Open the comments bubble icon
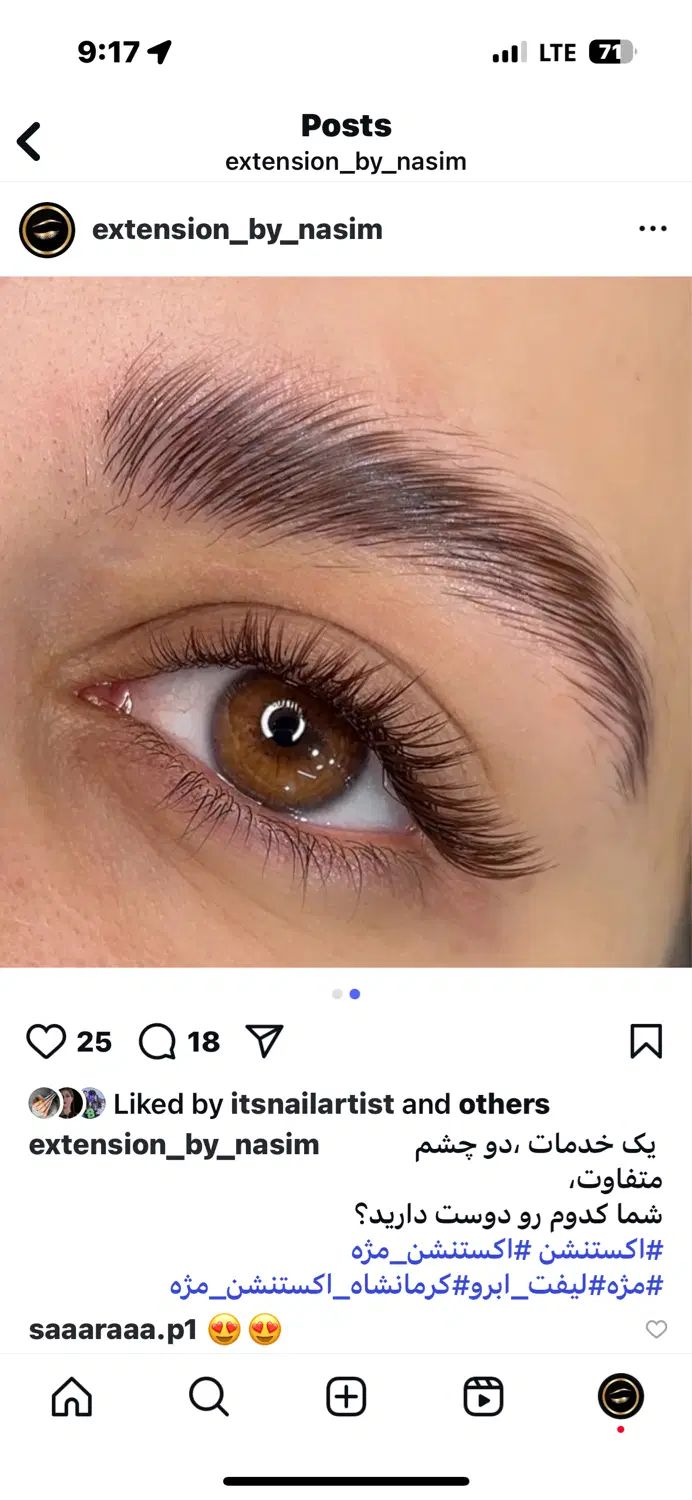 157,1042
